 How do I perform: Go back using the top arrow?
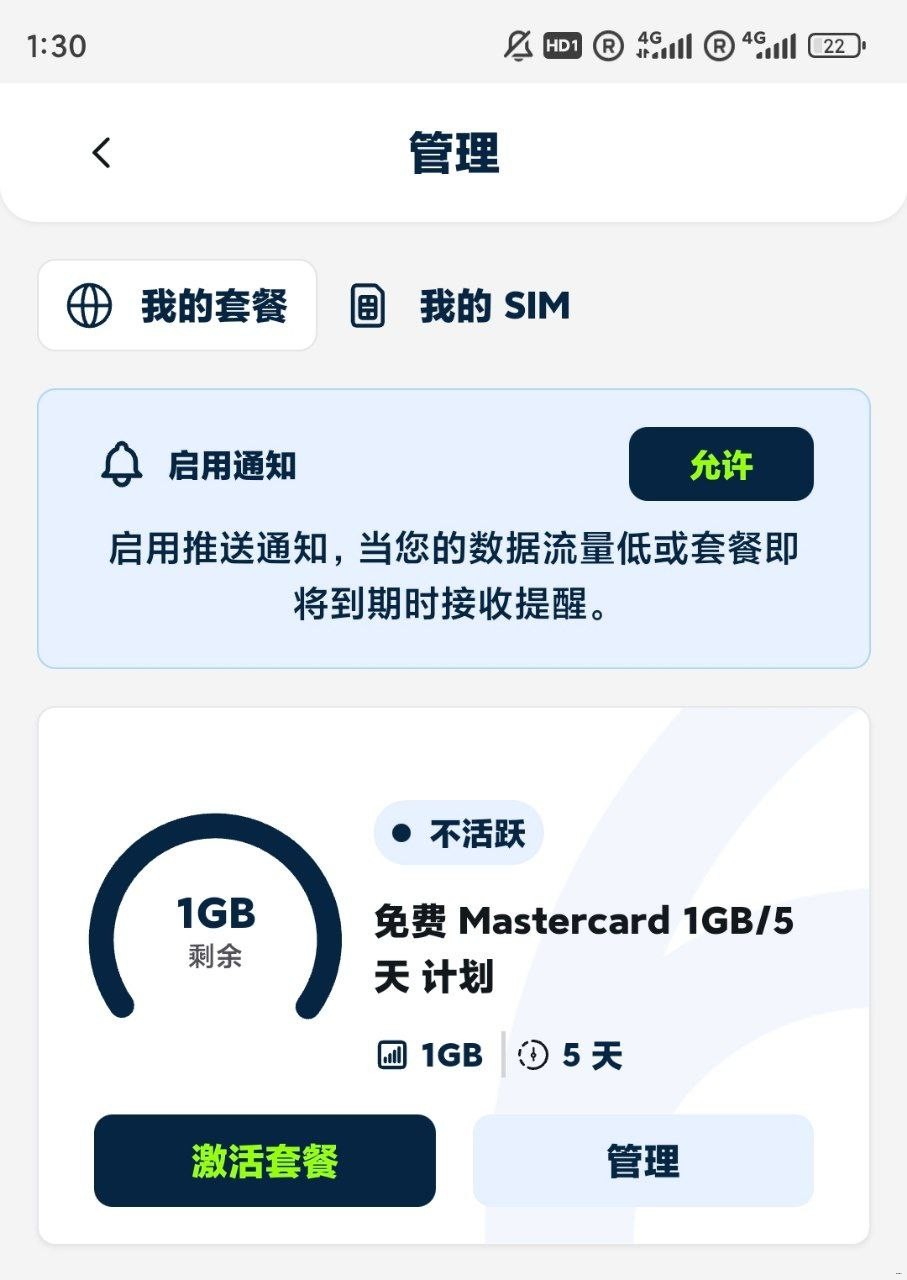click(x=101, y=153)
